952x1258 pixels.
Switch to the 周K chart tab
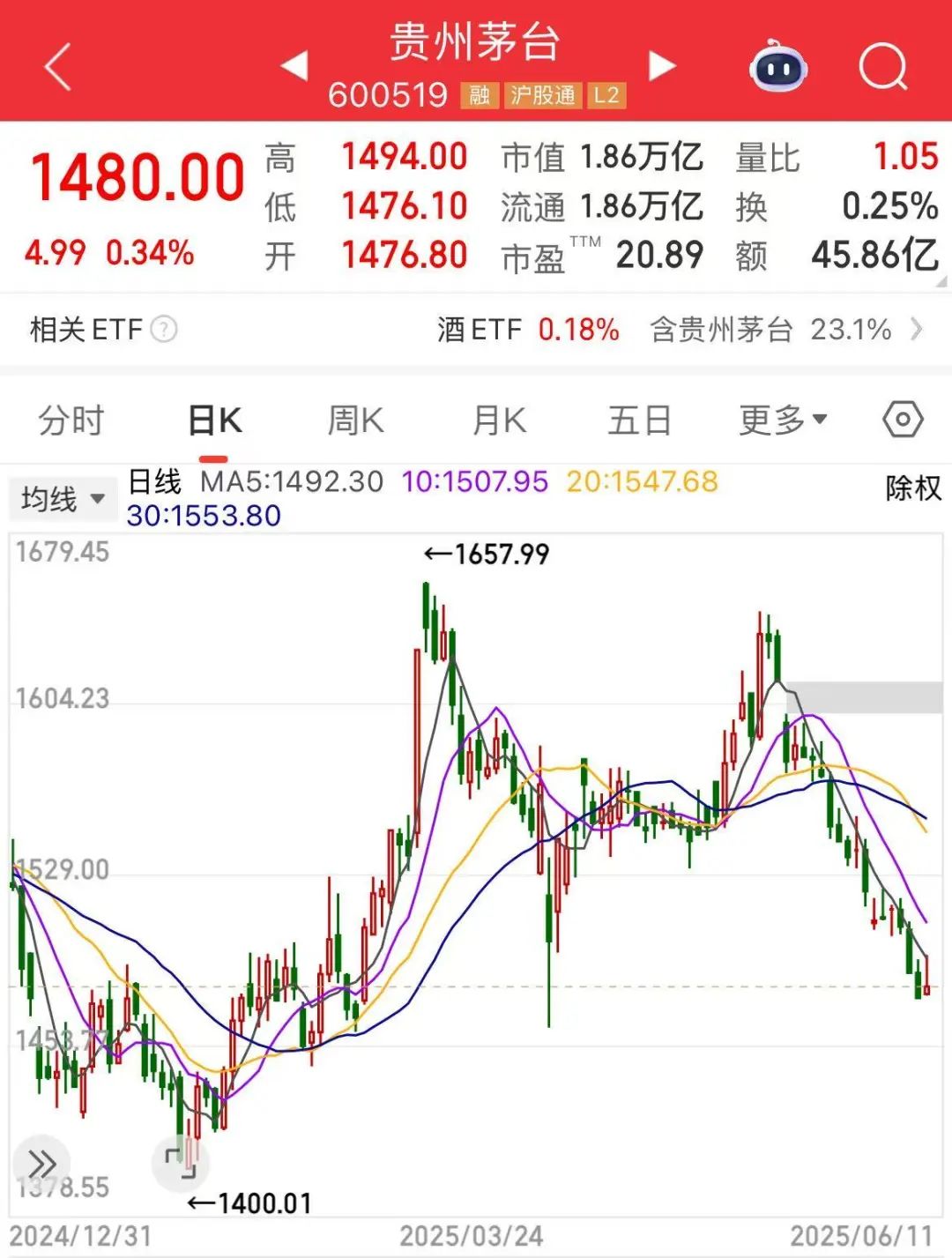point(355,421)
